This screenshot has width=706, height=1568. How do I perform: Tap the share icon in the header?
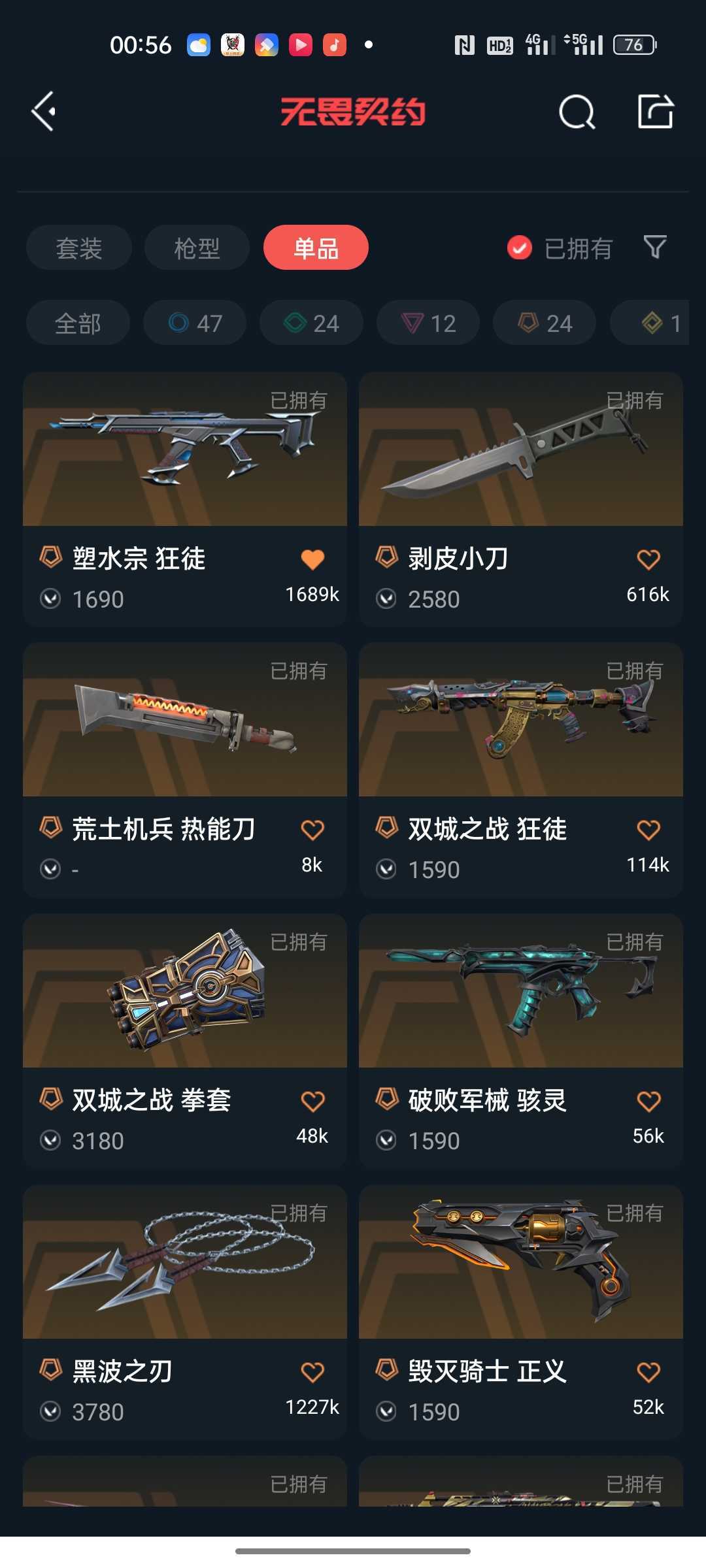655,111
